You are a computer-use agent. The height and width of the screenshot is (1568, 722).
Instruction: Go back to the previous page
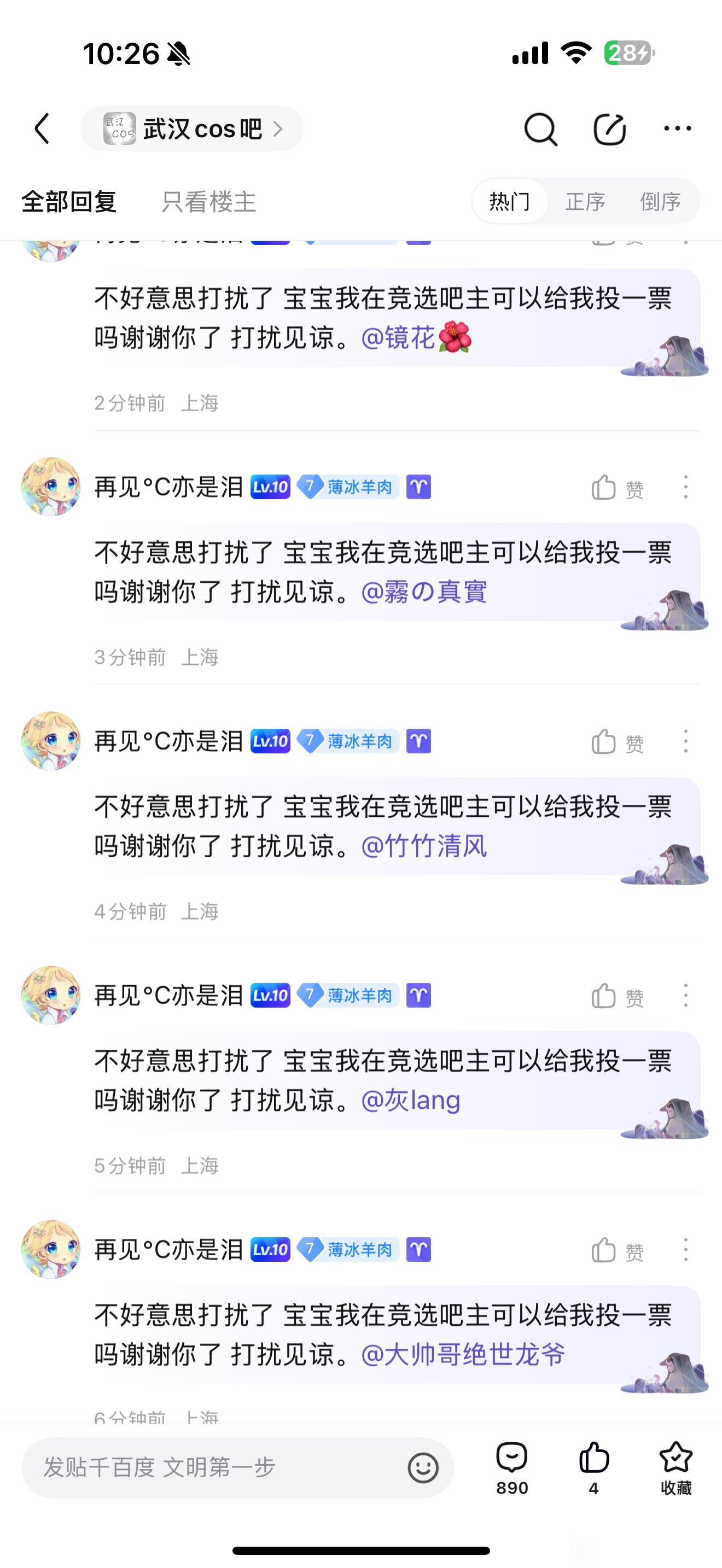[42, 128]
